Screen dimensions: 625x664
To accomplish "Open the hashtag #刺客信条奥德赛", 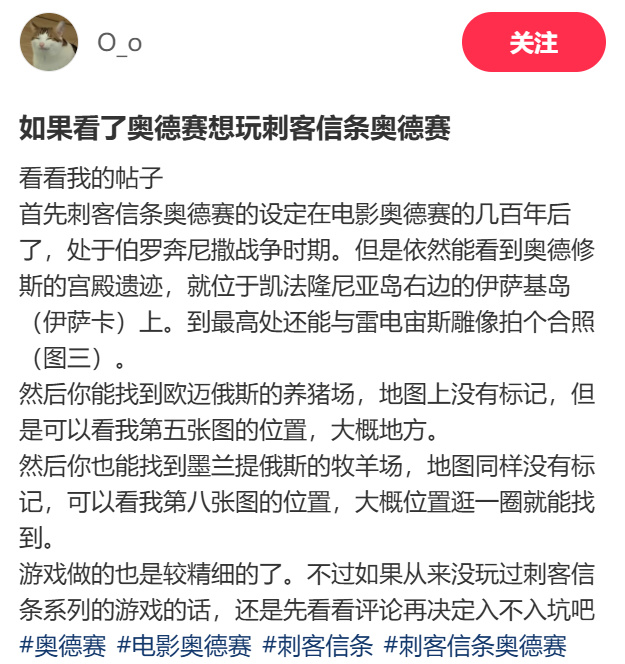I will pos(475,646).
